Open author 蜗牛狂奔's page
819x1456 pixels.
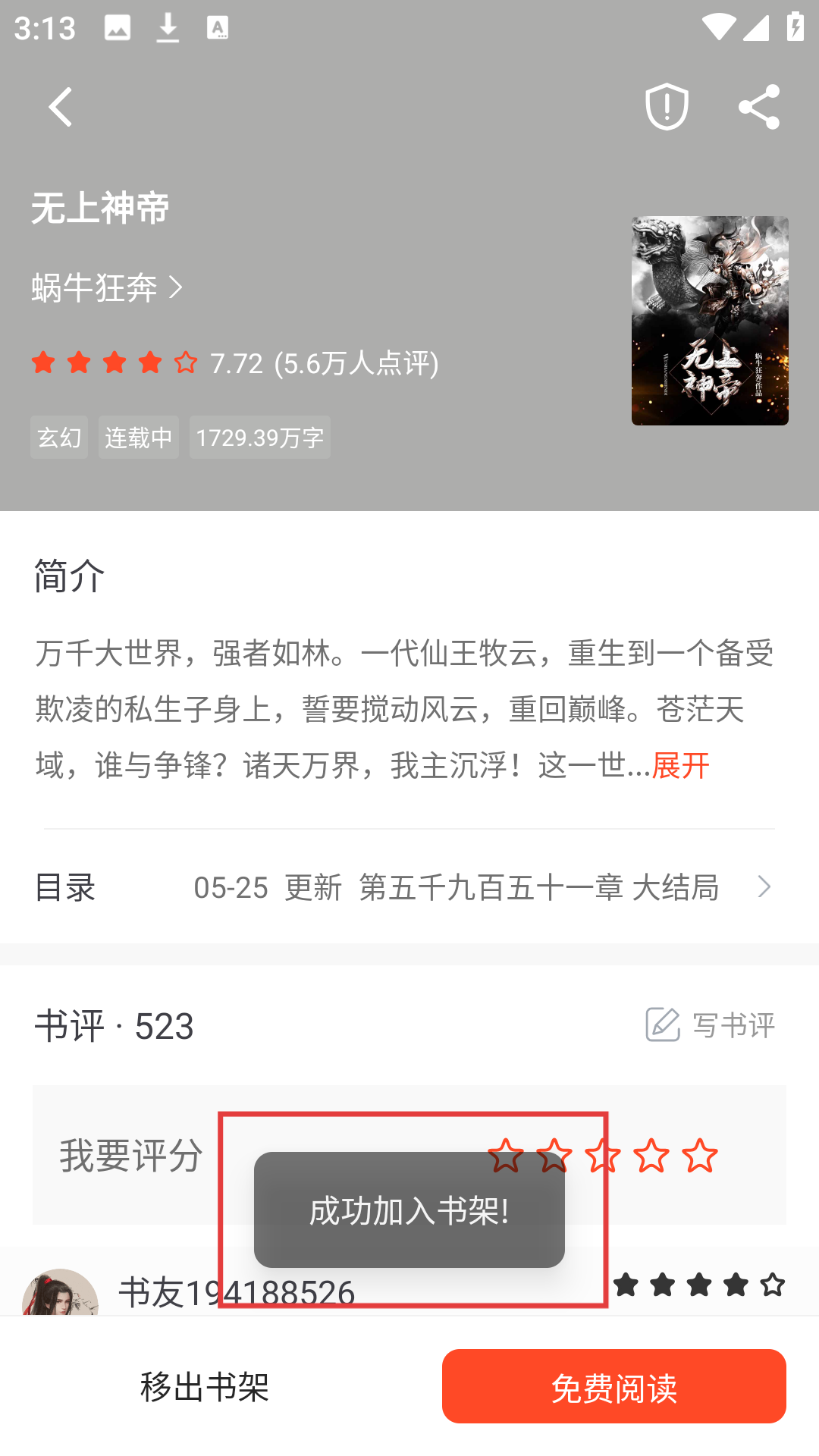point(106,287)
